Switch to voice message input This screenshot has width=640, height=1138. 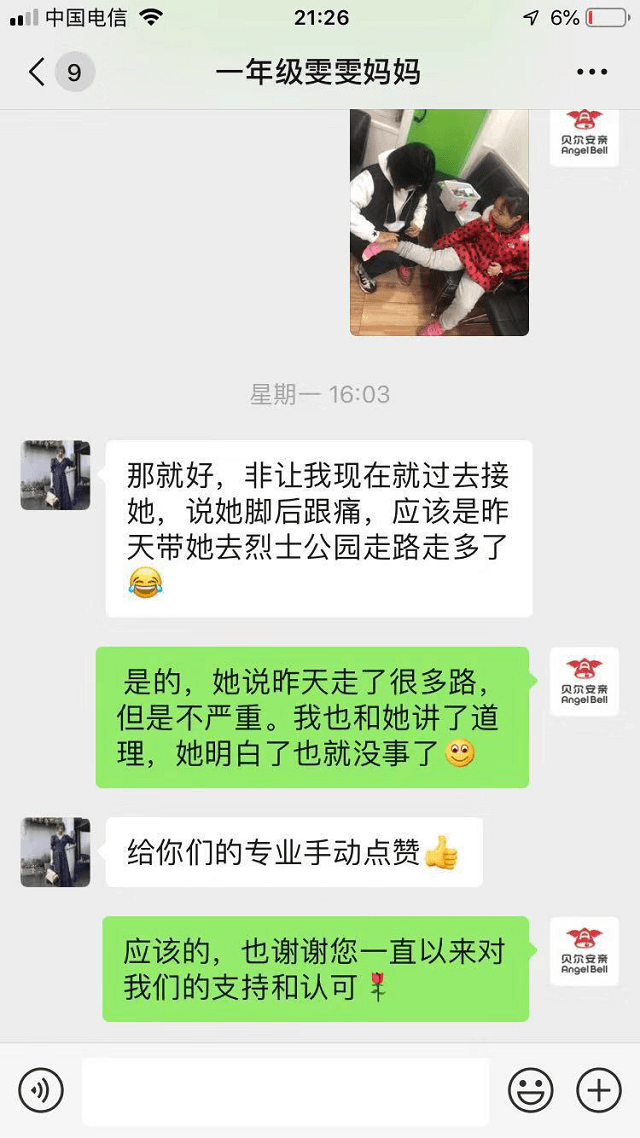(x=41, y=1090)
